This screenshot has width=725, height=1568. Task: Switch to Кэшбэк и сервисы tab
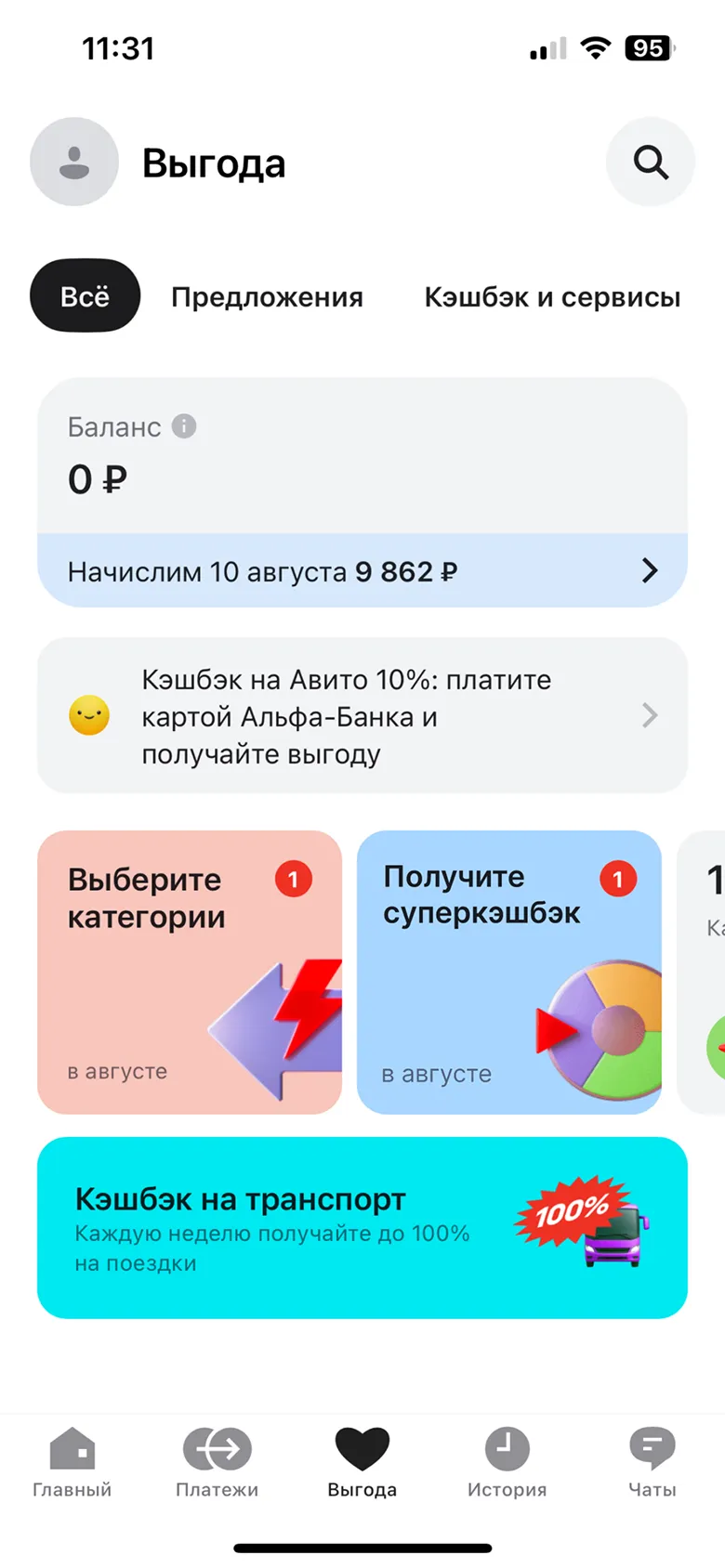[x=552, y=297]
